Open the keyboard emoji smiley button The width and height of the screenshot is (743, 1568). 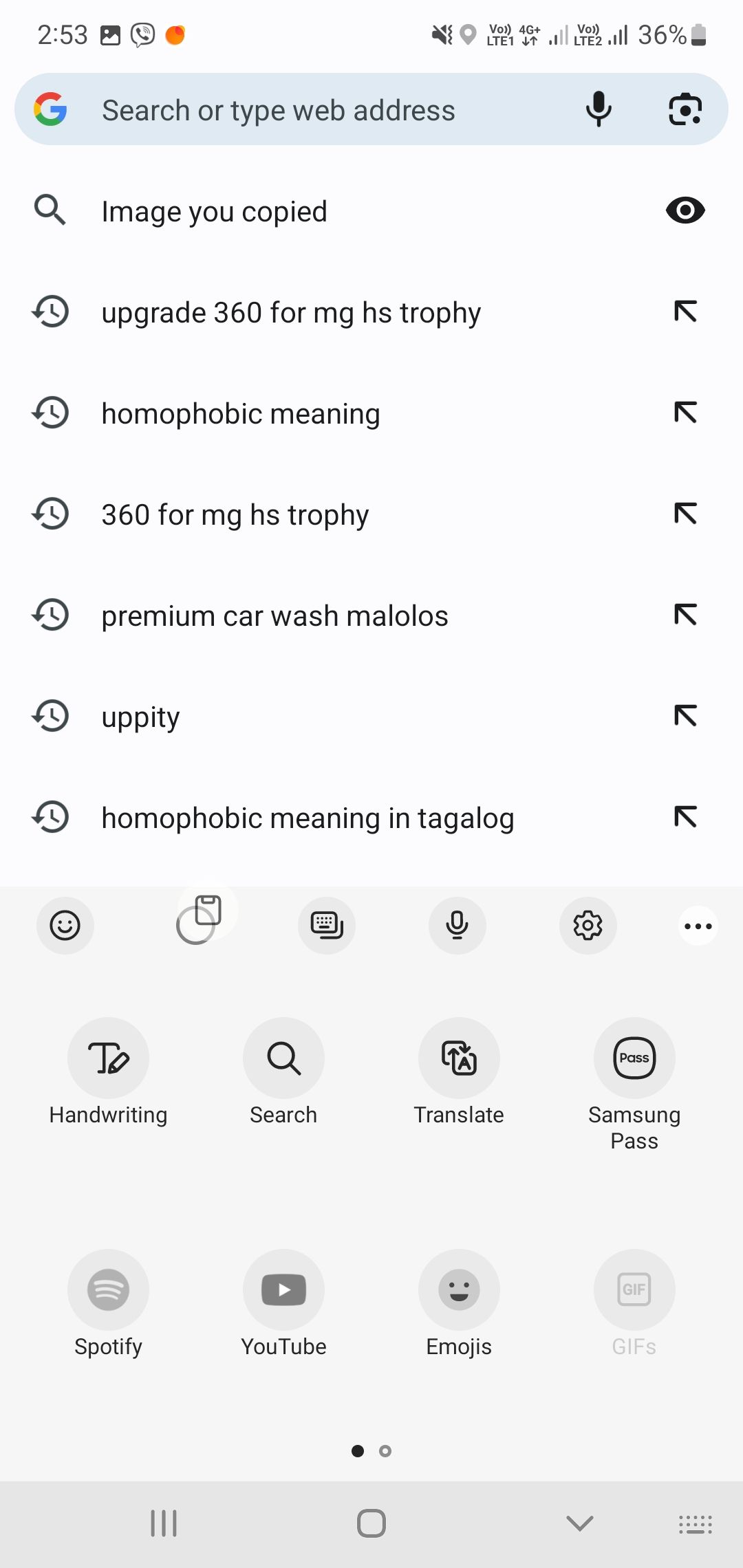tap(65, 926)
